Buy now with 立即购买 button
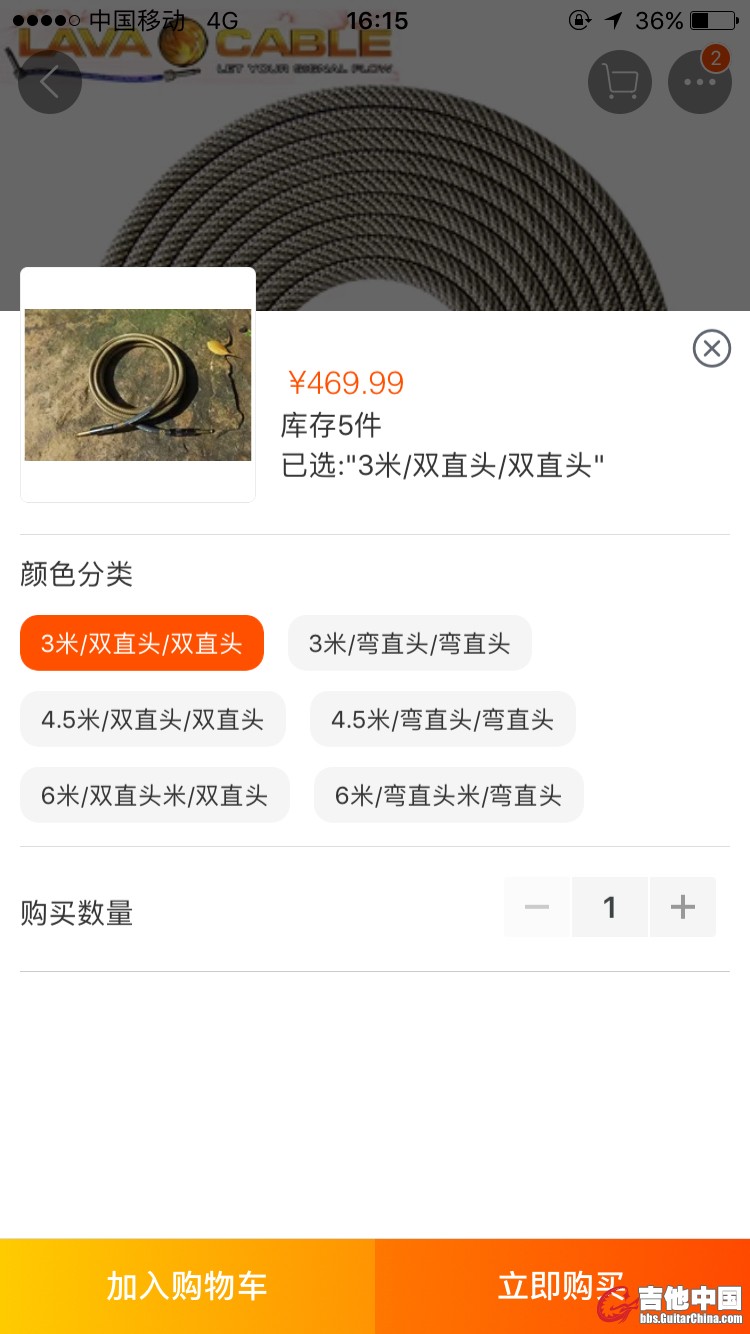 [x=562, y=1286]
